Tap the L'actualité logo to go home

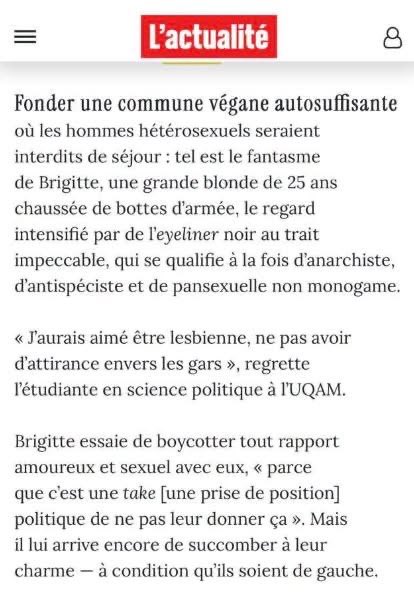tap(209, 37)
